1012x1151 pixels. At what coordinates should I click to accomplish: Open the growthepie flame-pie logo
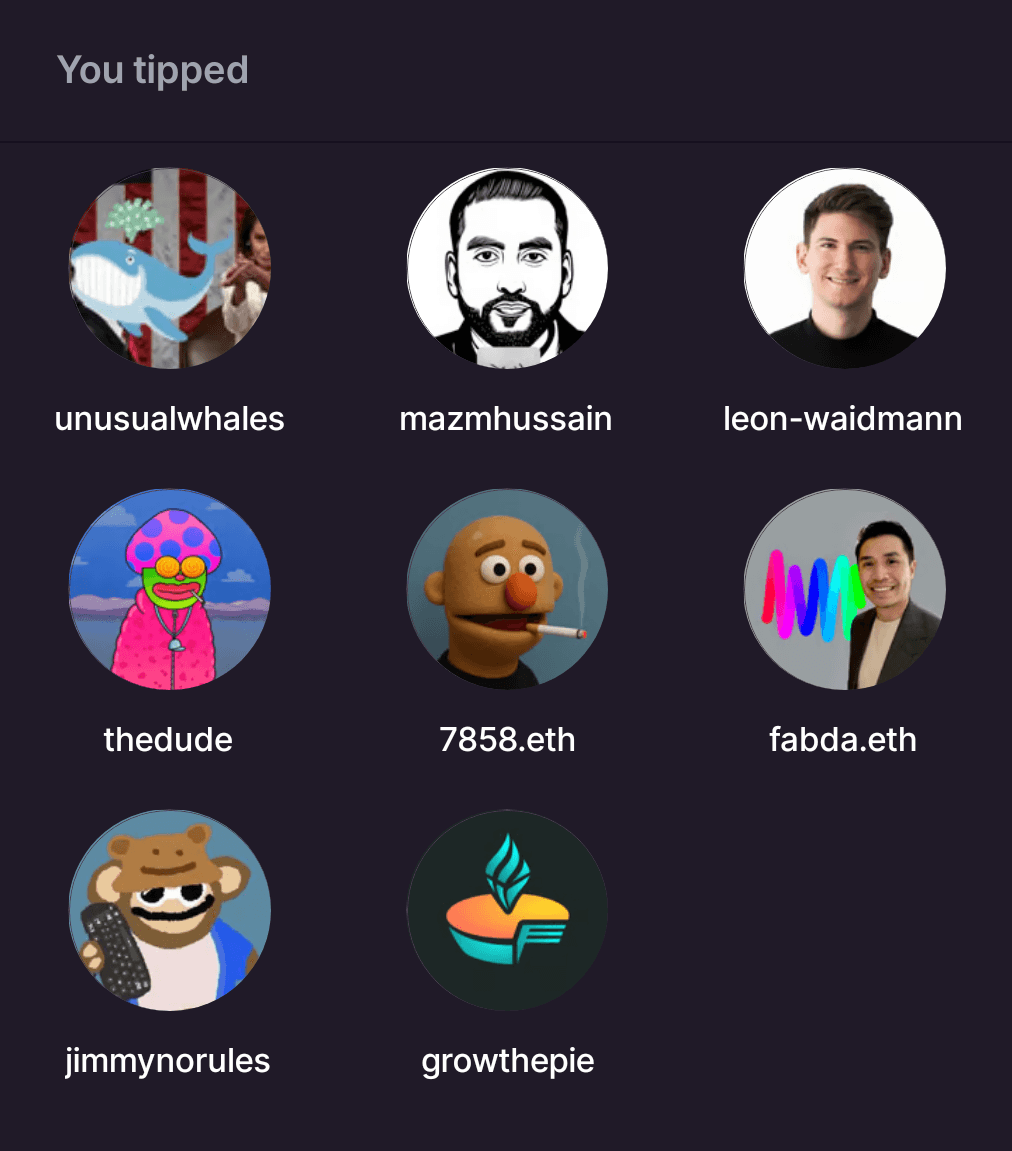[506, 910]
